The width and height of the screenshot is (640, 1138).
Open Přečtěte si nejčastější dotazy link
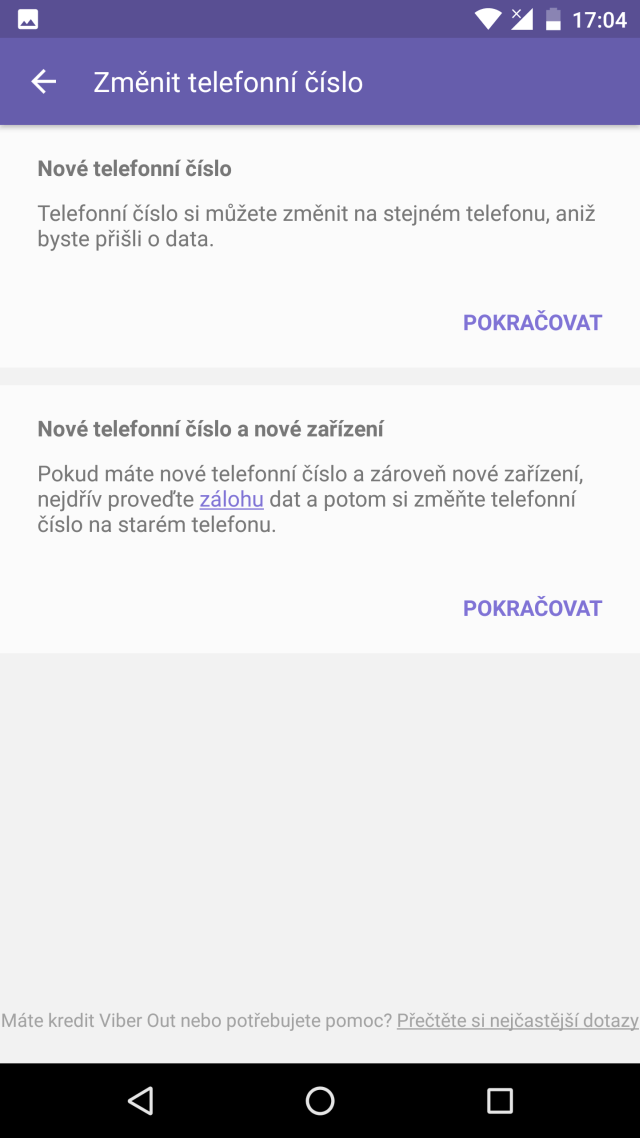517,1020
